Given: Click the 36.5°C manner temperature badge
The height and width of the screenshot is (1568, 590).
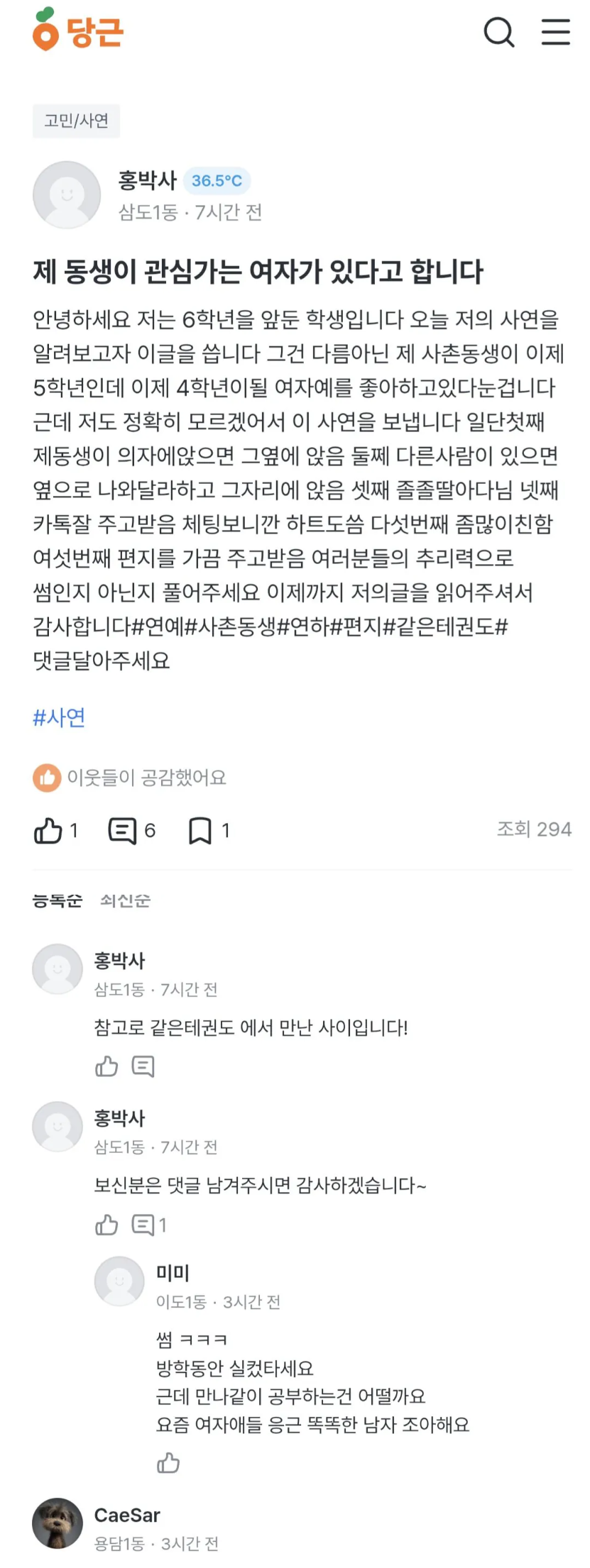Looking at the screenshot, I should 215,181.
